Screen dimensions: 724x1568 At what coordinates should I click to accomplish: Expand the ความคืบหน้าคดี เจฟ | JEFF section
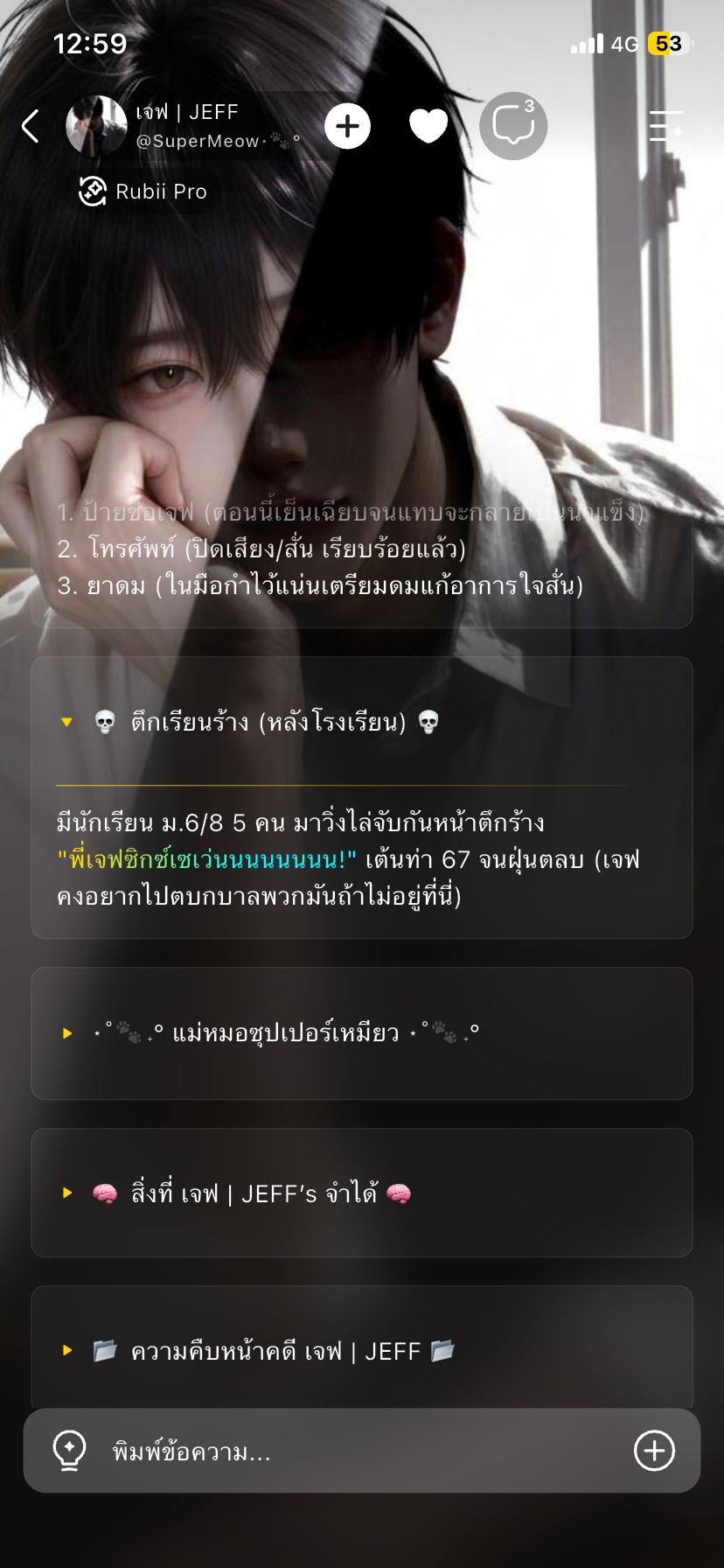[x=362, y=1350]
